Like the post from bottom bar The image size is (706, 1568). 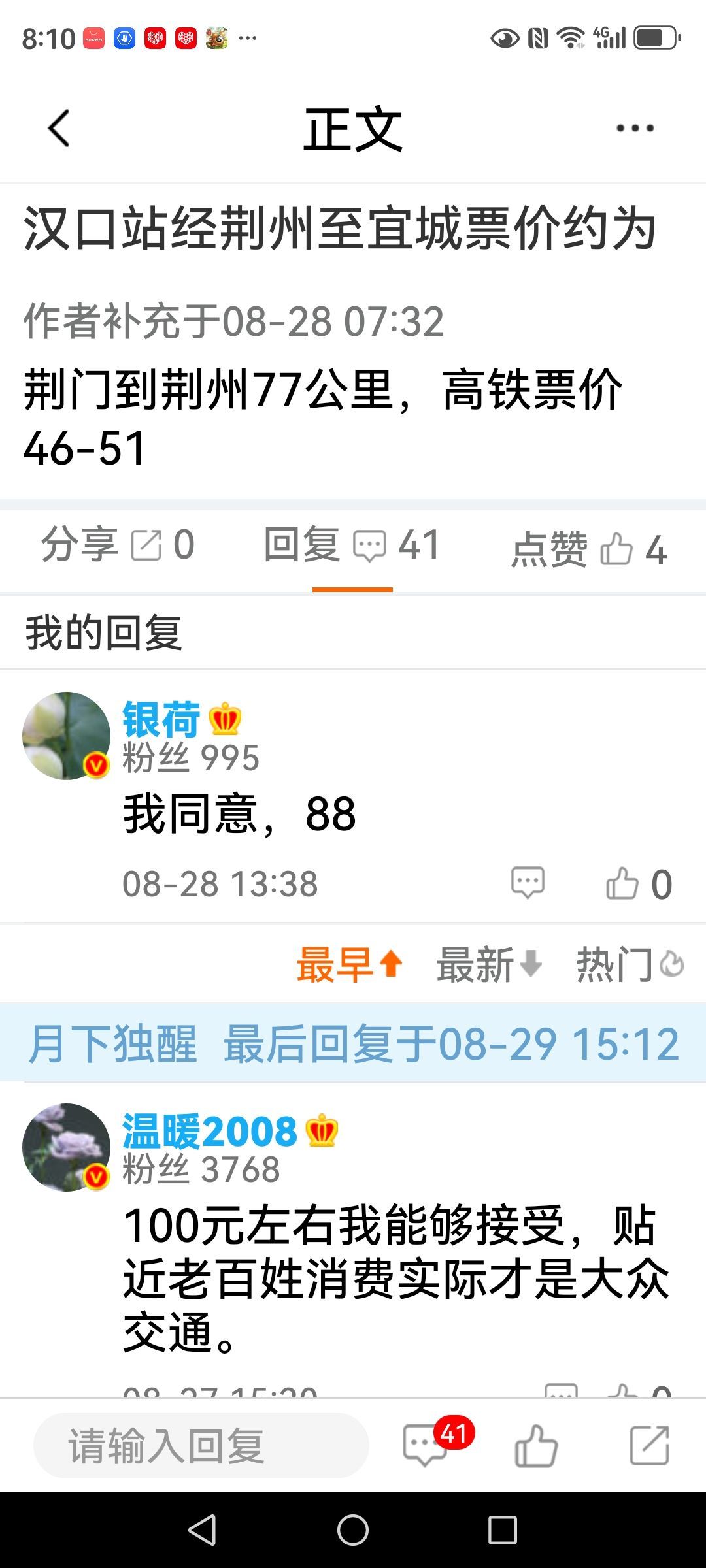[536, 1445]
